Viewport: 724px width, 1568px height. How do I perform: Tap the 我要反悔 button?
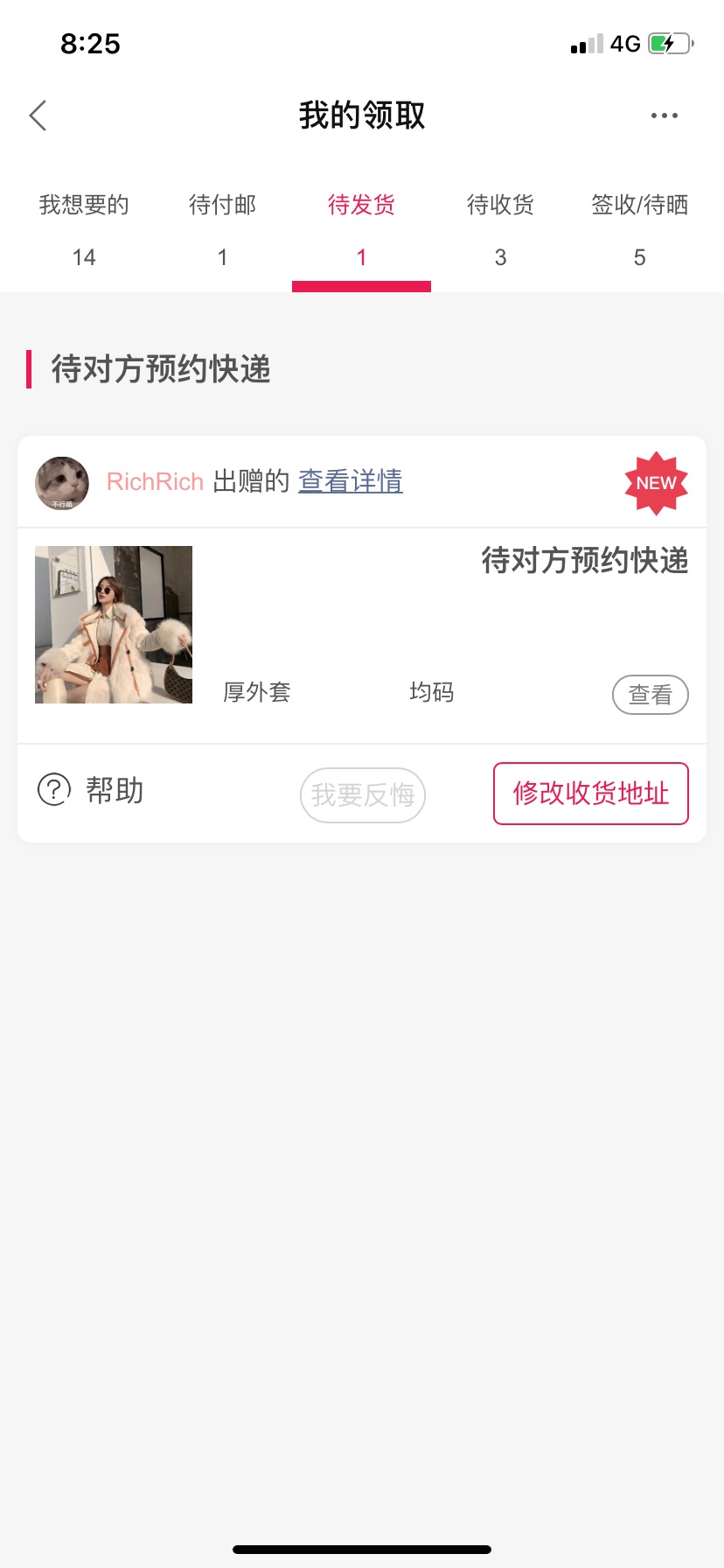click(x=363, y=794)
